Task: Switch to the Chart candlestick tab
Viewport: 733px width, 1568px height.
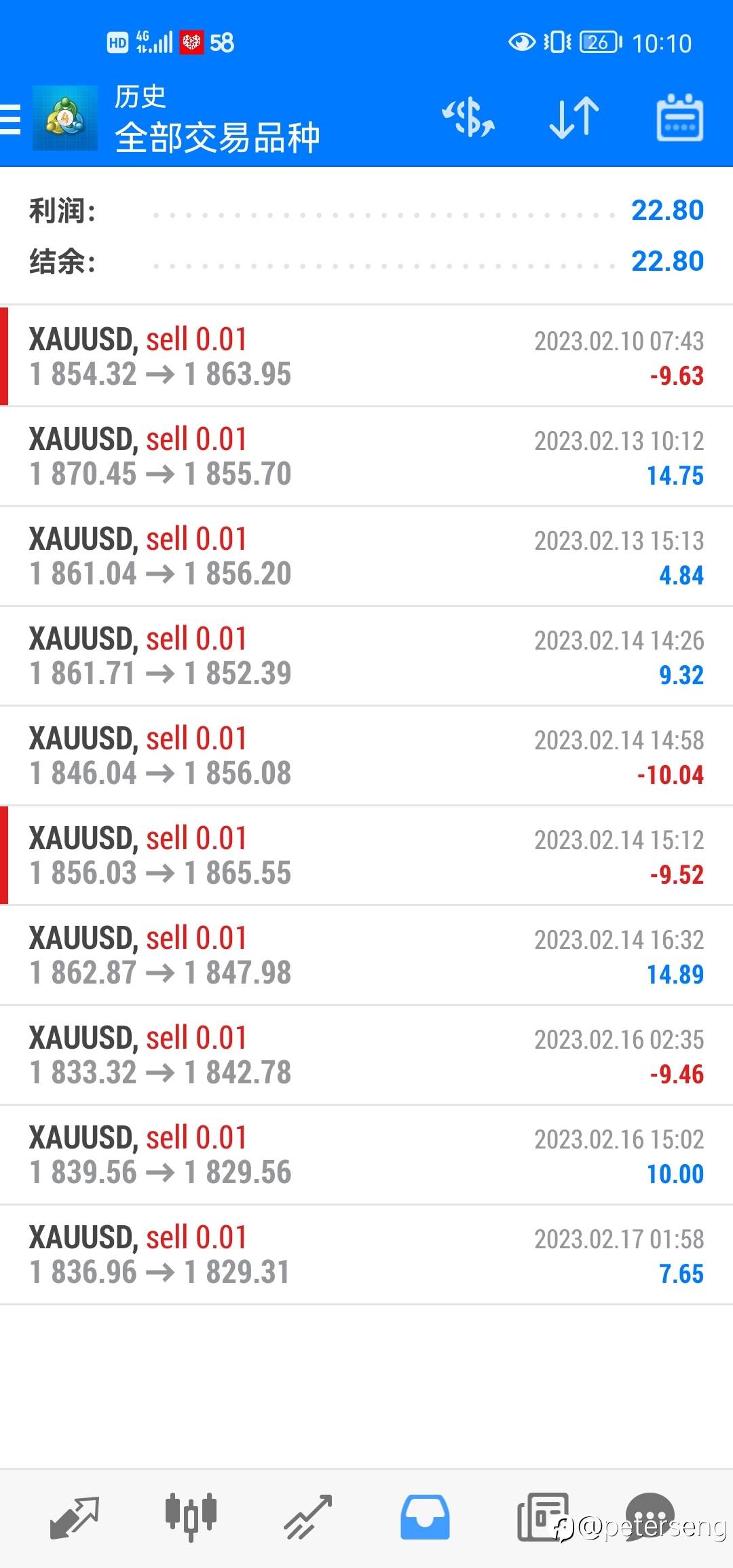Action: pyautogui.click(x=191, y=1516)
